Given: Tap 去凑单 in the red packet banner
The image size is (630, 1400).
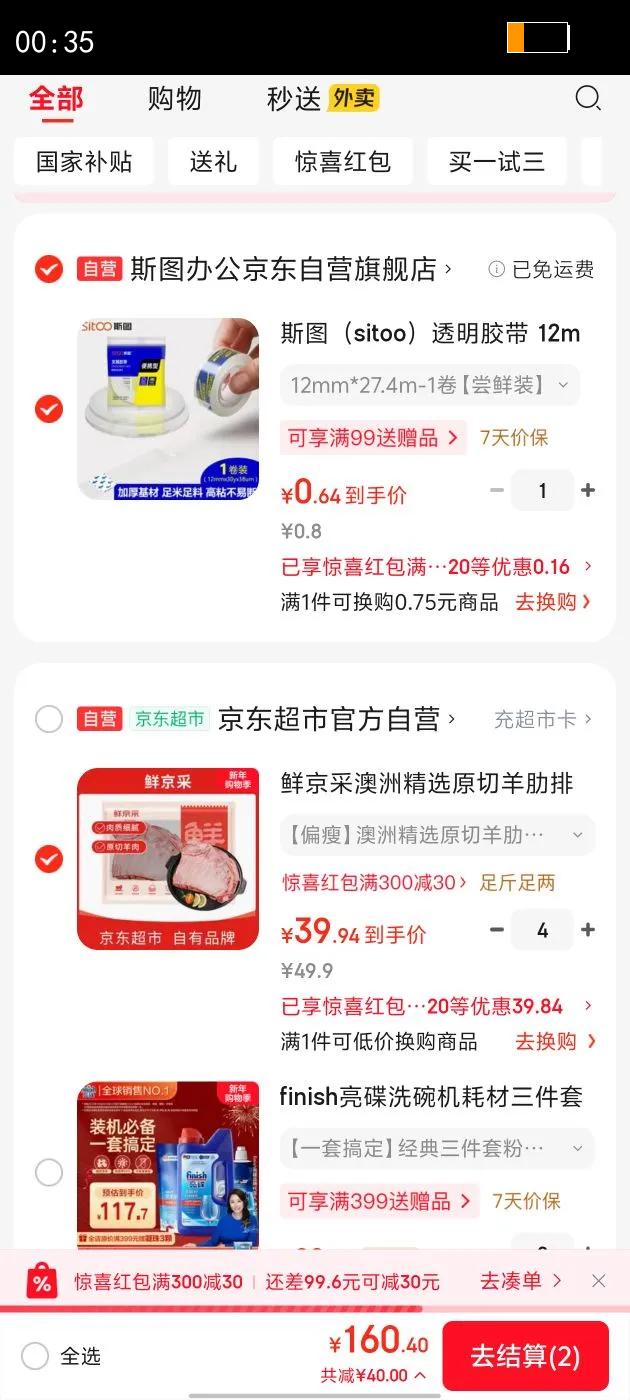Looking at the screenshot, I should (x=520, y=1281).
